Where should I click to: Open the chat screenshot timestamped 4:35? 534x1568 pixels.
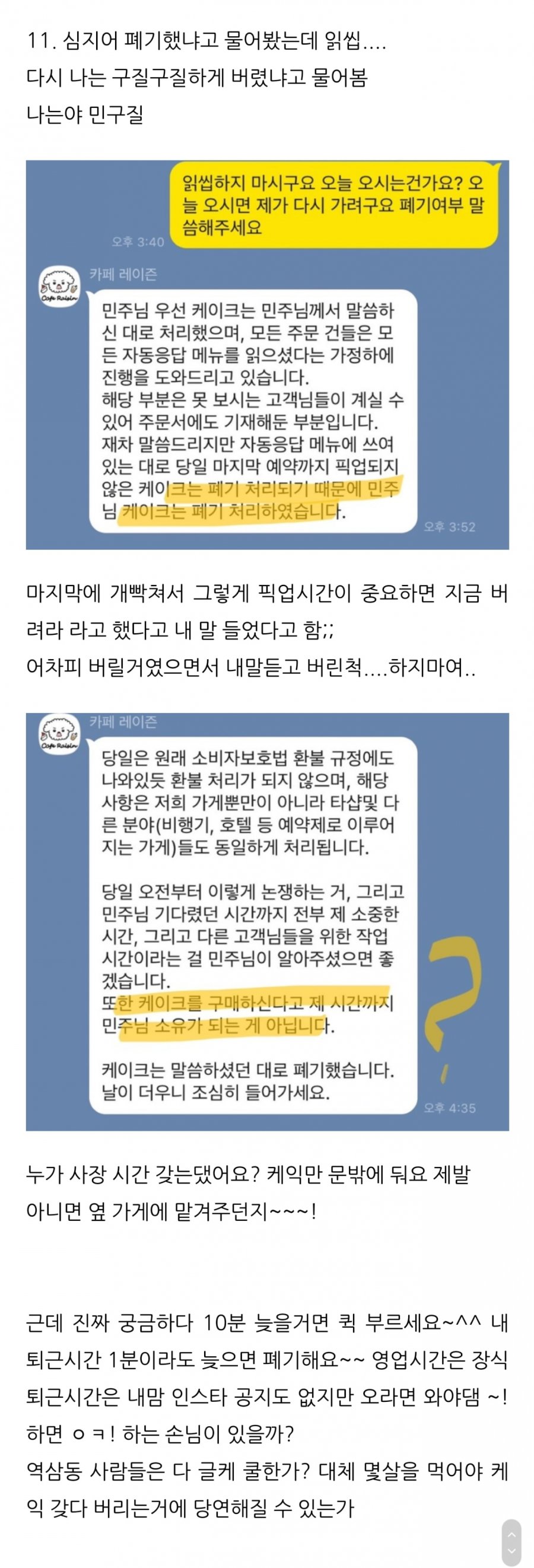coord(268,921)
